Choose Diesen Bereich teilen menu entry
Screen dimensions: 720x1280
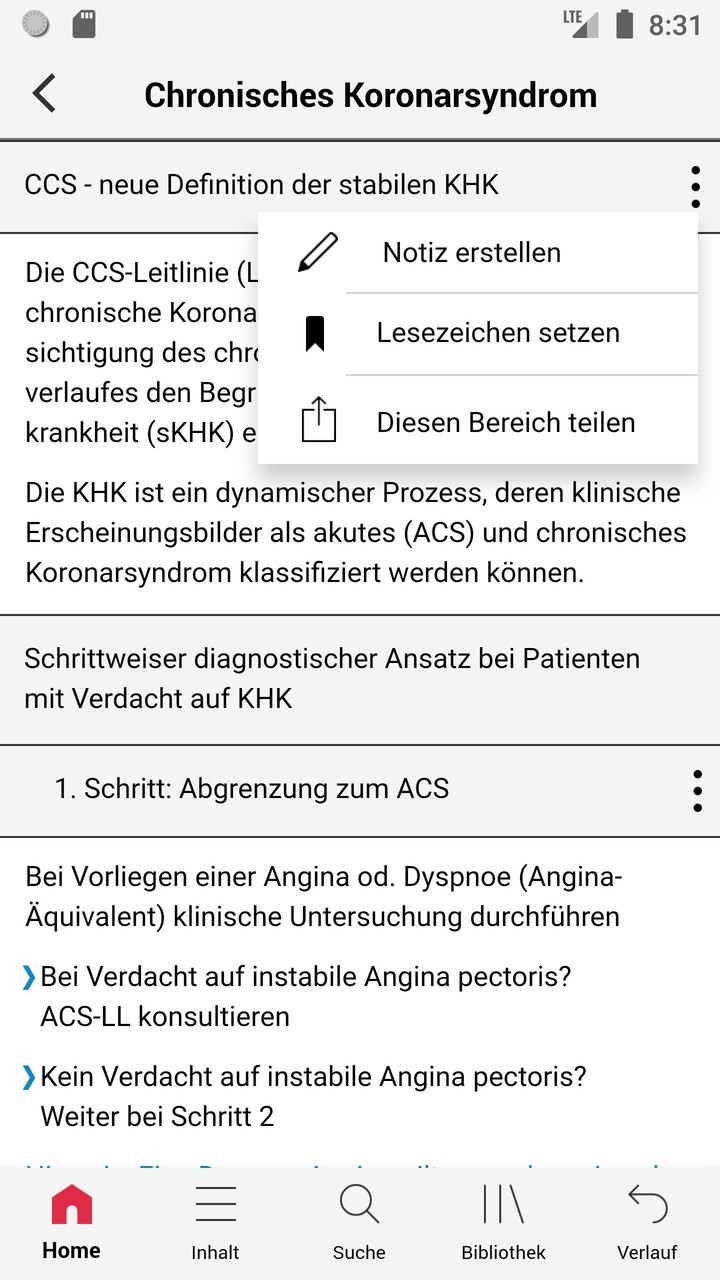point(505,421)
